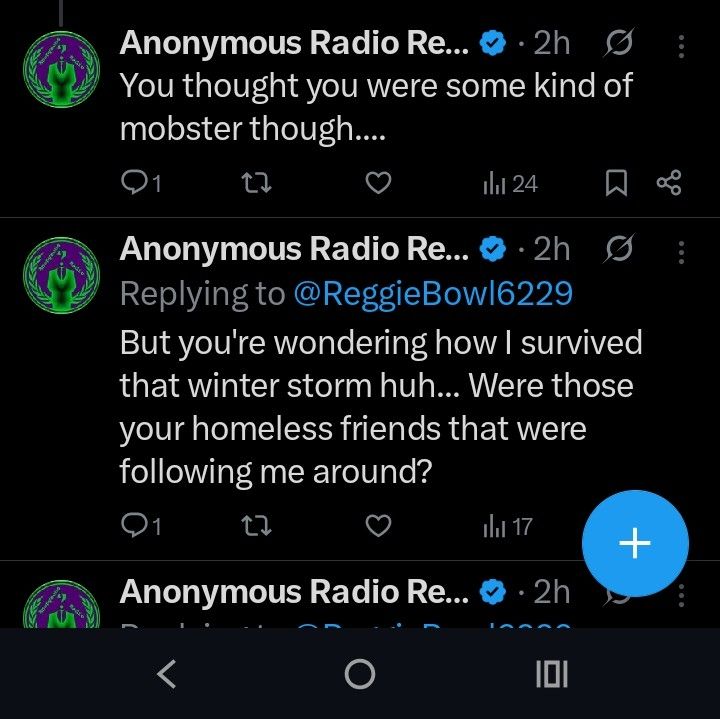Viewport: 720px width, 719px height.
Task: Like the winter storm tweet
Action: 377,526
